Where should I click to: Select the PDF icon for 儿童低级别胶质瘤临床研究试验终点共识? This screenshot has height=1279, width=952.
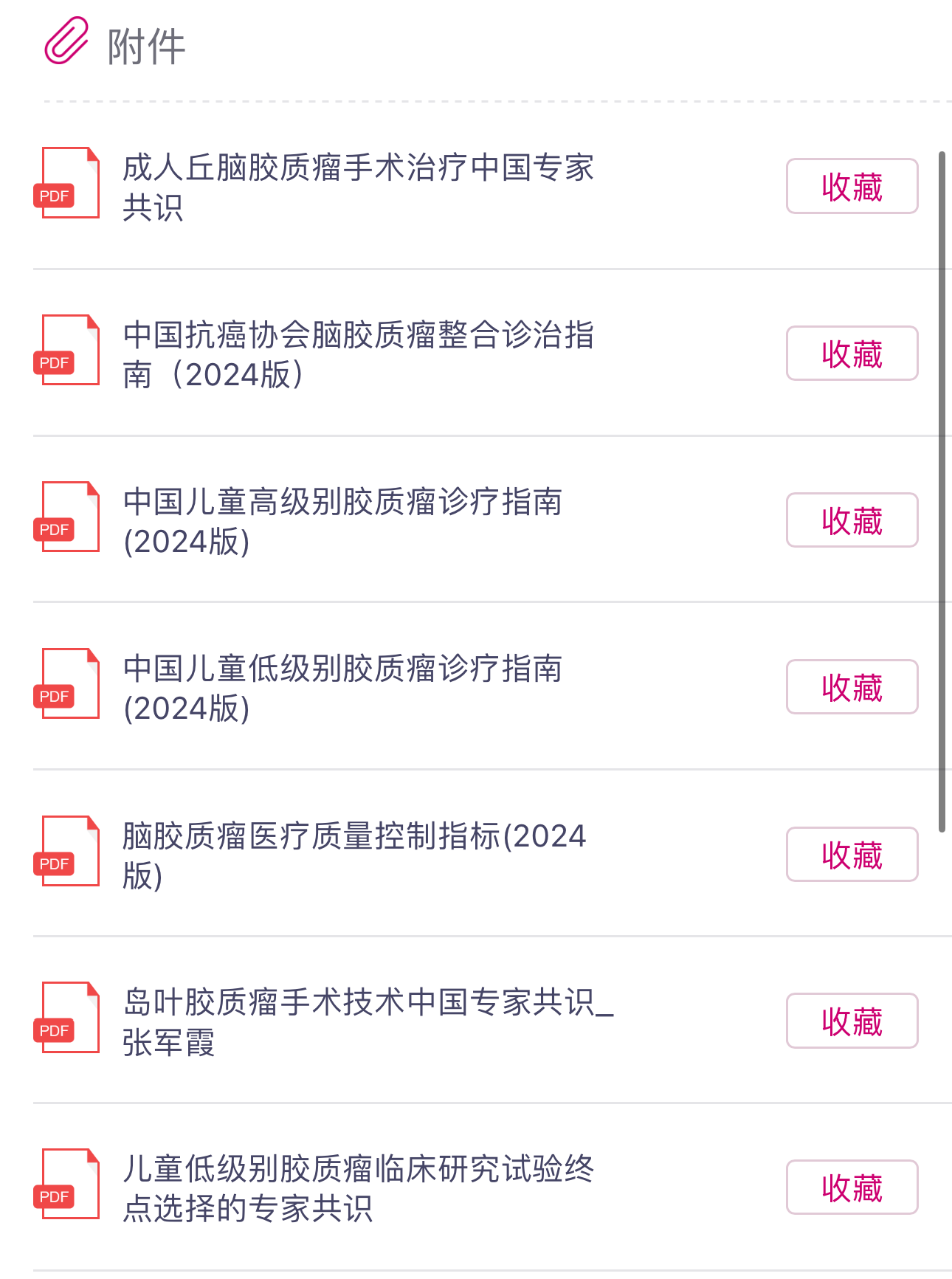tap(69, 1185)
